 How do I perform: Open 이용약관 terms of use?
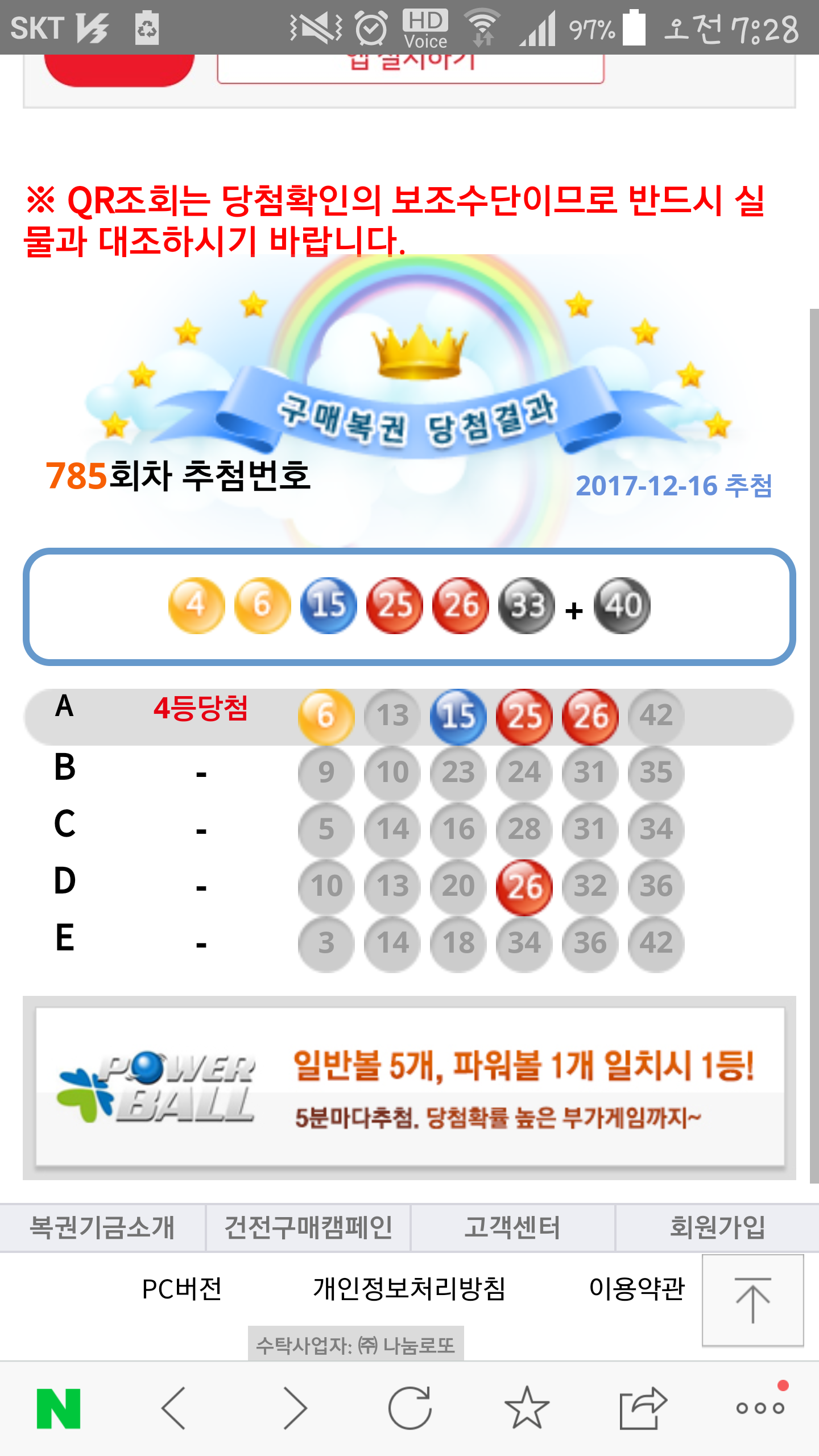(x=637, y=1289)
